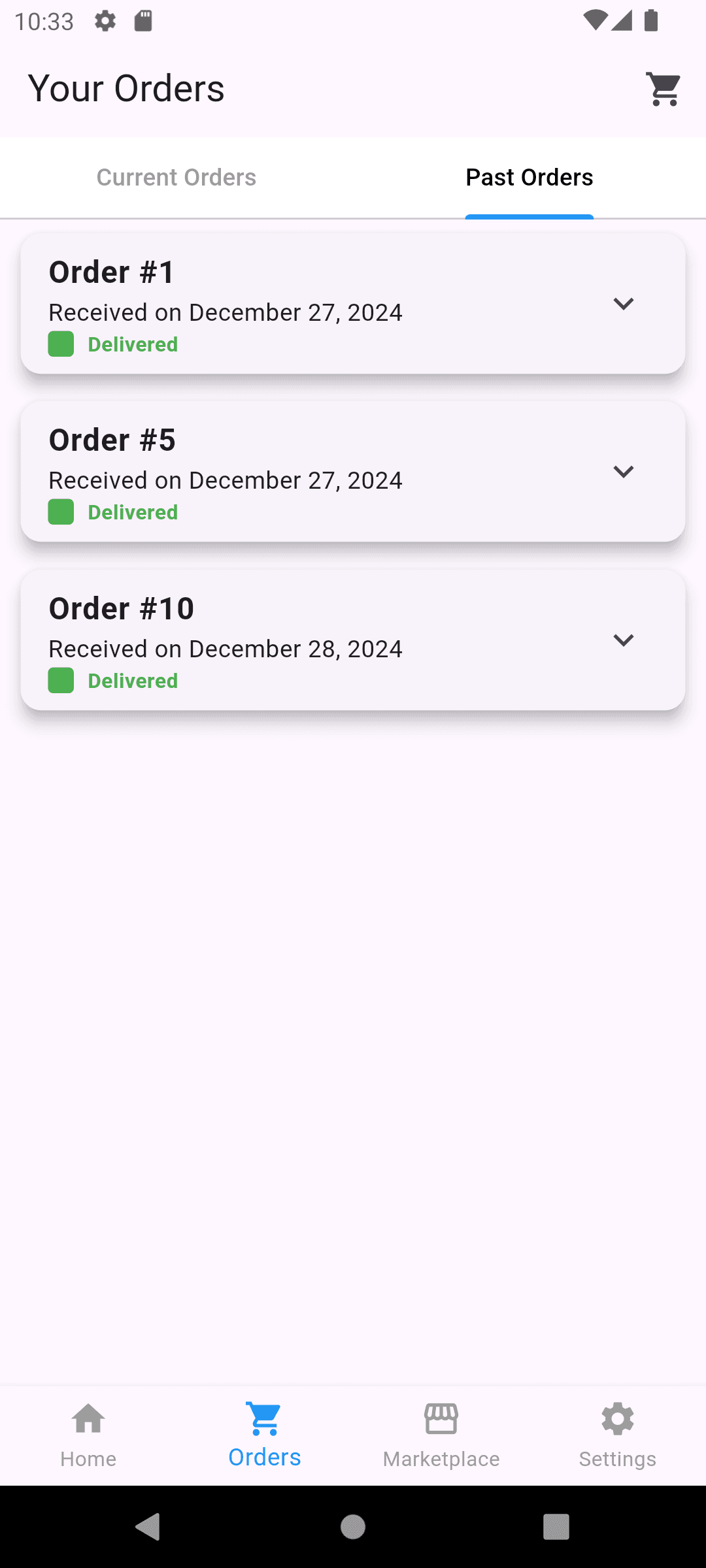Open the Order #5 card

[353, 471]
